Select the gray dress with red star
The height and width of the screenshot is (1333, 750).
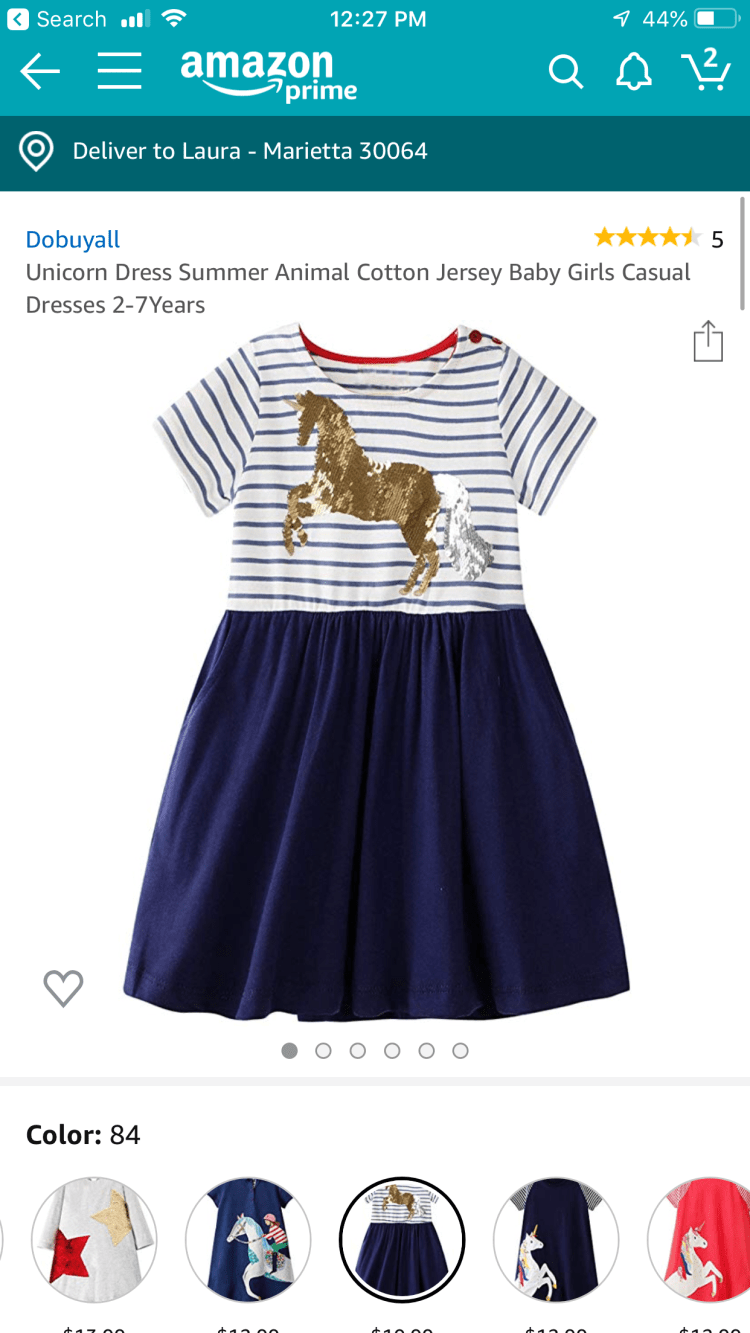pos(94,1239)
